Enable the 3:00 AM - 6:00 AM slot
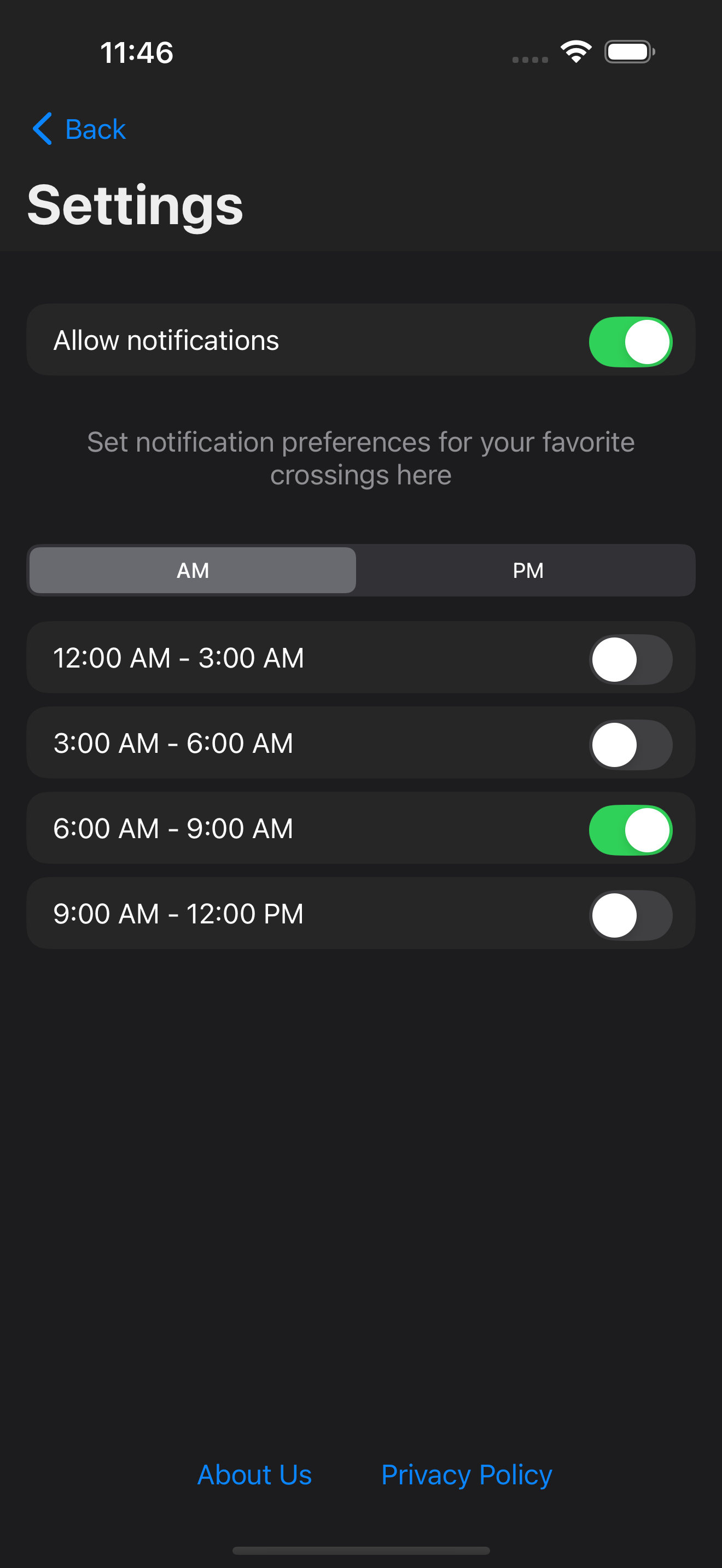 [x=630, y=745]
